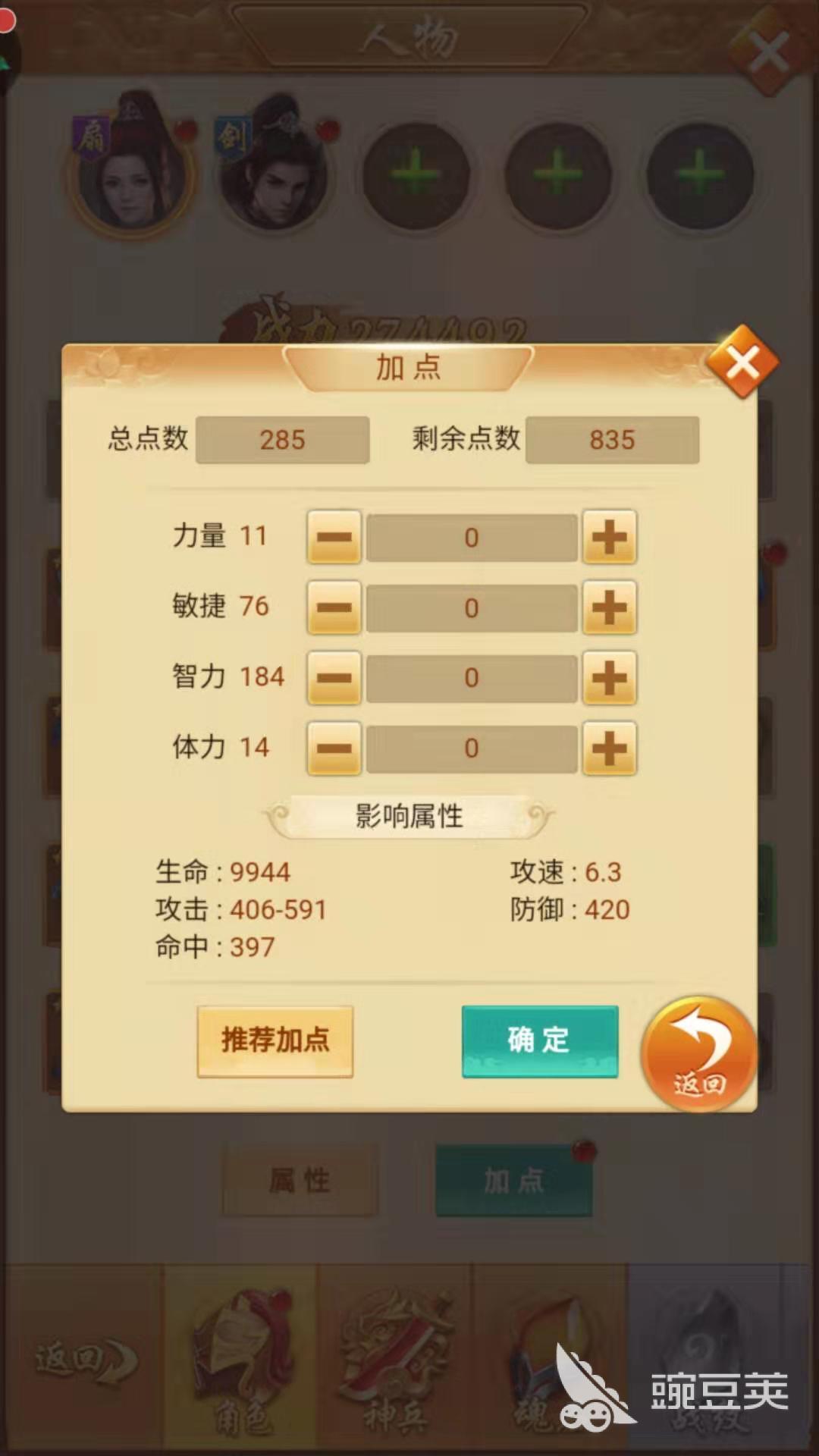
Task: Add a point to 敏捷
Action: pos(609,607)
